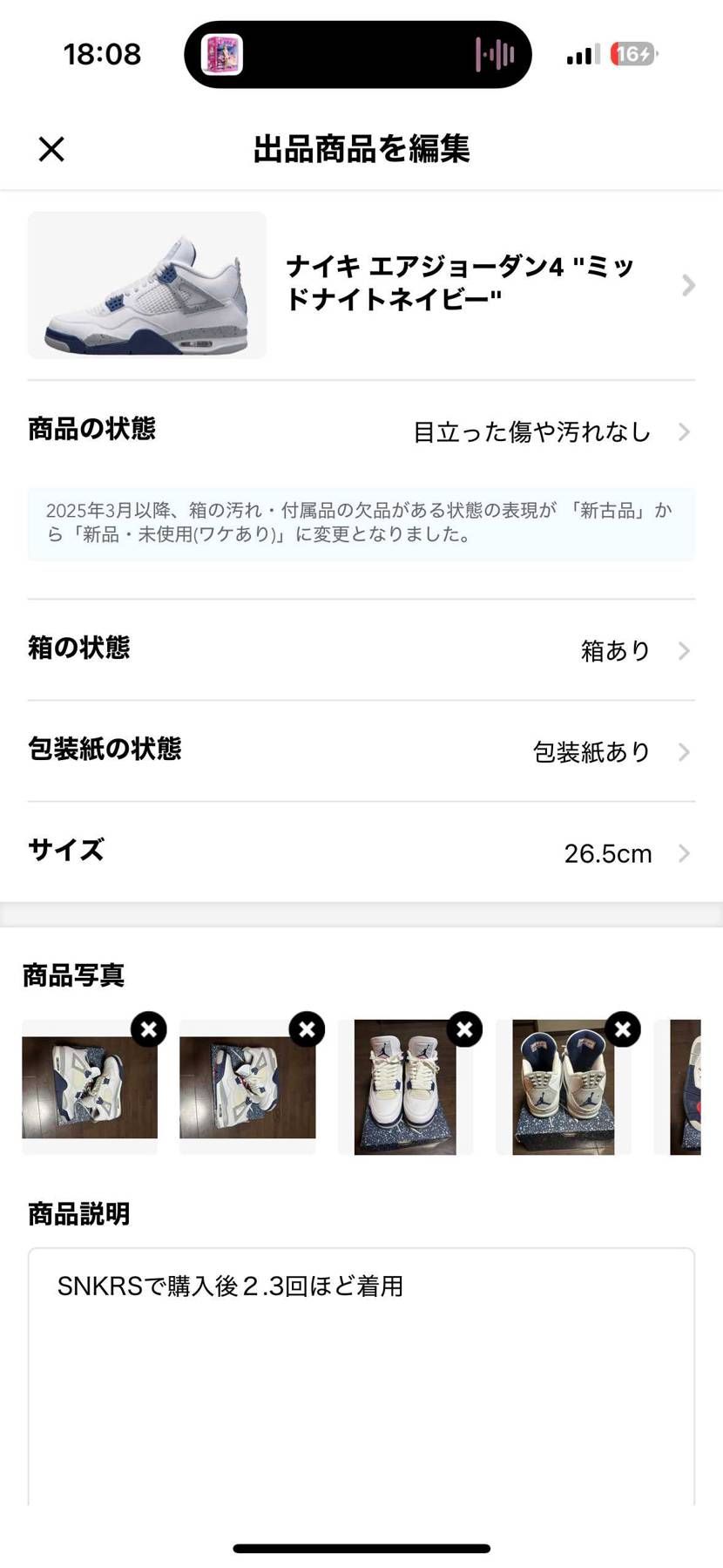The image size is (723, 1568).
Task: Close the 出品商品を編集 listing edit screen
Action: coord(51,149)
